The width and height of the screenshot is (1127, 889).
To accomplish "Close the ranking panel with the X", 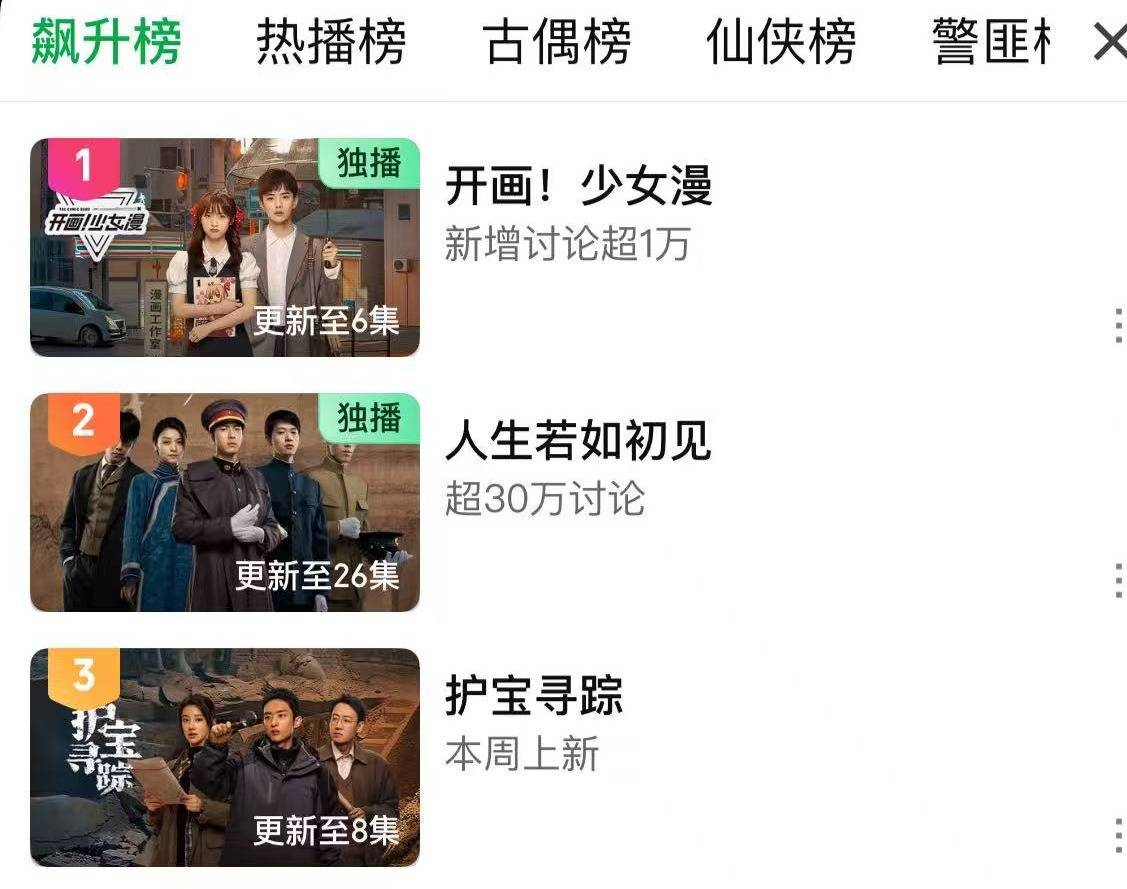I will (1108, 43).
